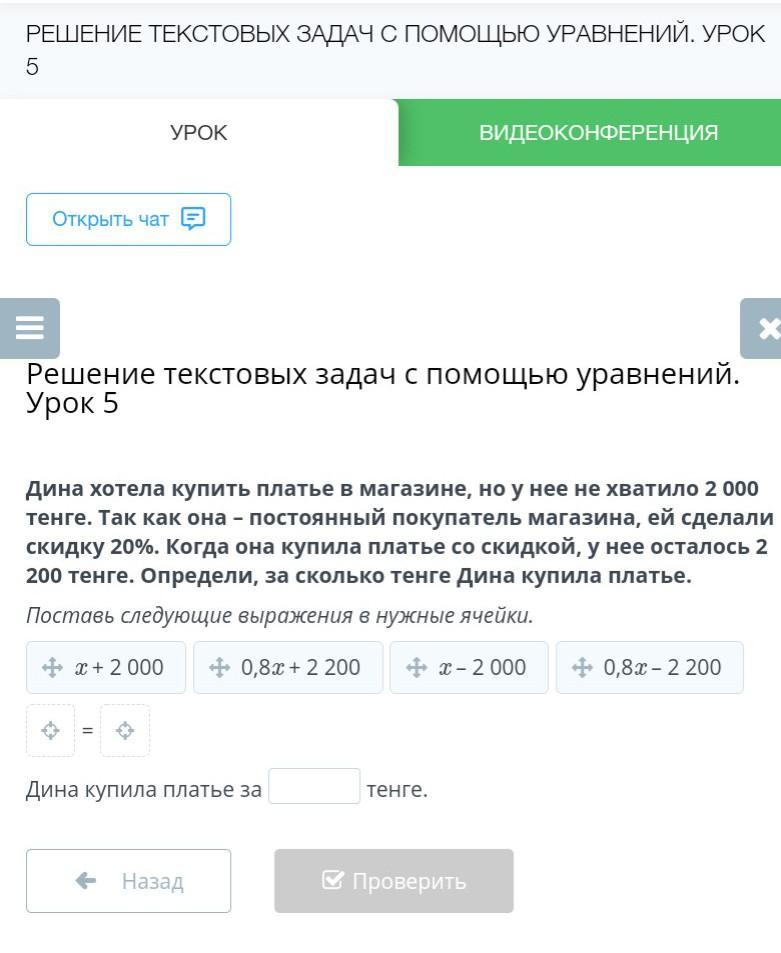Select the expression 0,8x – 2 200
This screenshot has width=781, height=953.
pyautogui.click(x=649, y=667)
